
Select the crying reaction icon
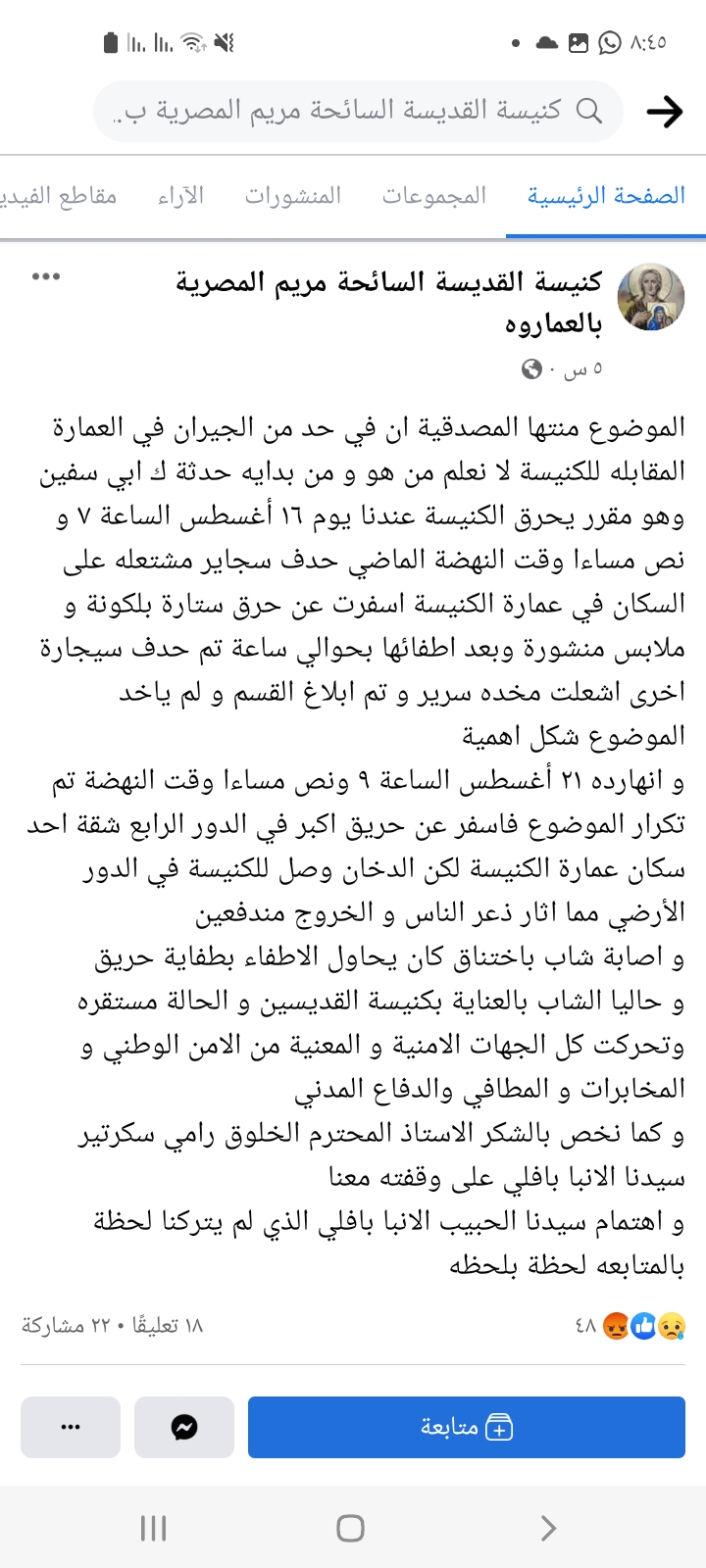672,1326
